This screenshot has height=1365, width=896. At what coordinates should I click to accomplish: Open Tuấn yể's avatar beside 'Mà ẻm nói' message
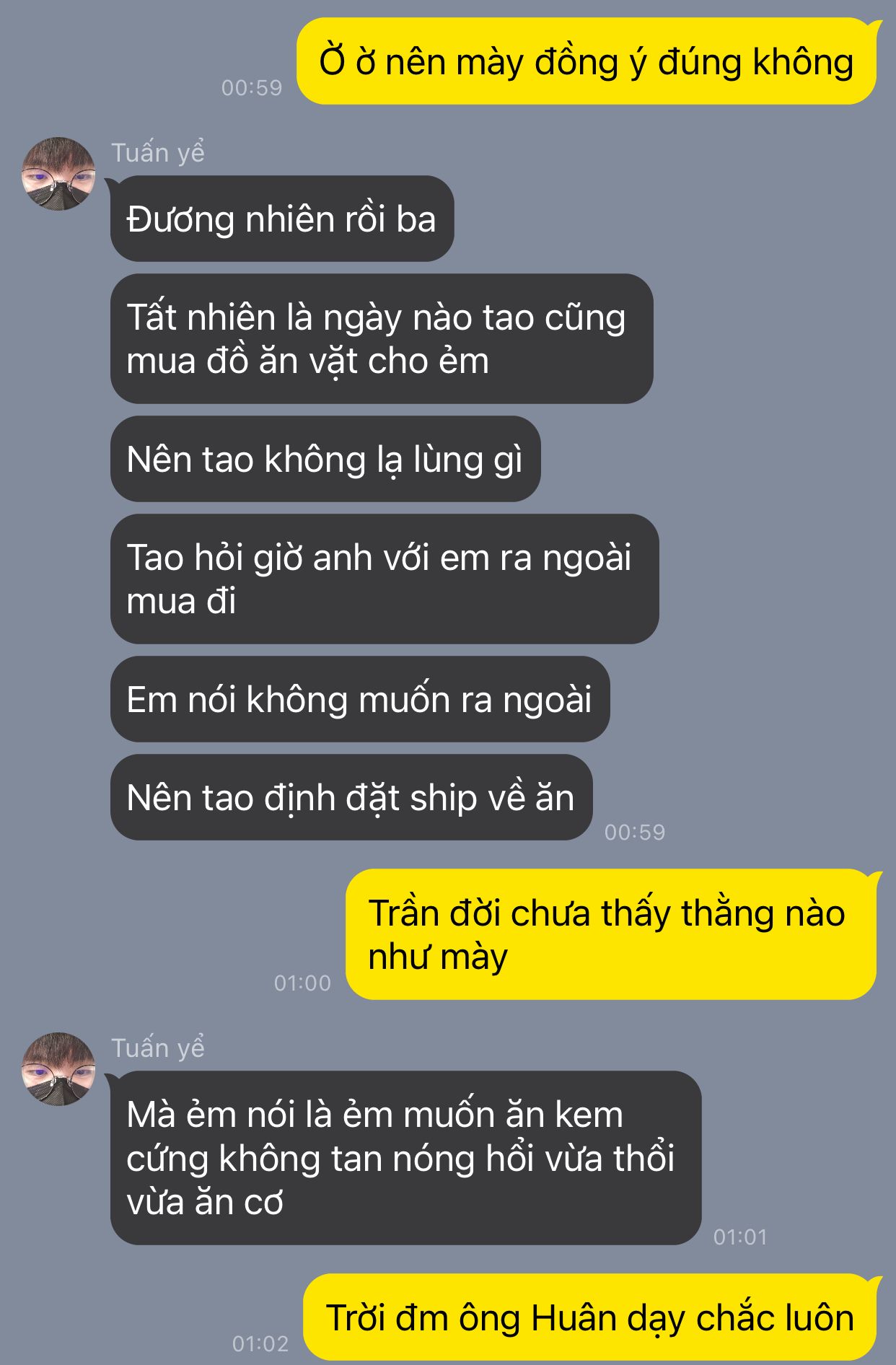coord(58,1069)
